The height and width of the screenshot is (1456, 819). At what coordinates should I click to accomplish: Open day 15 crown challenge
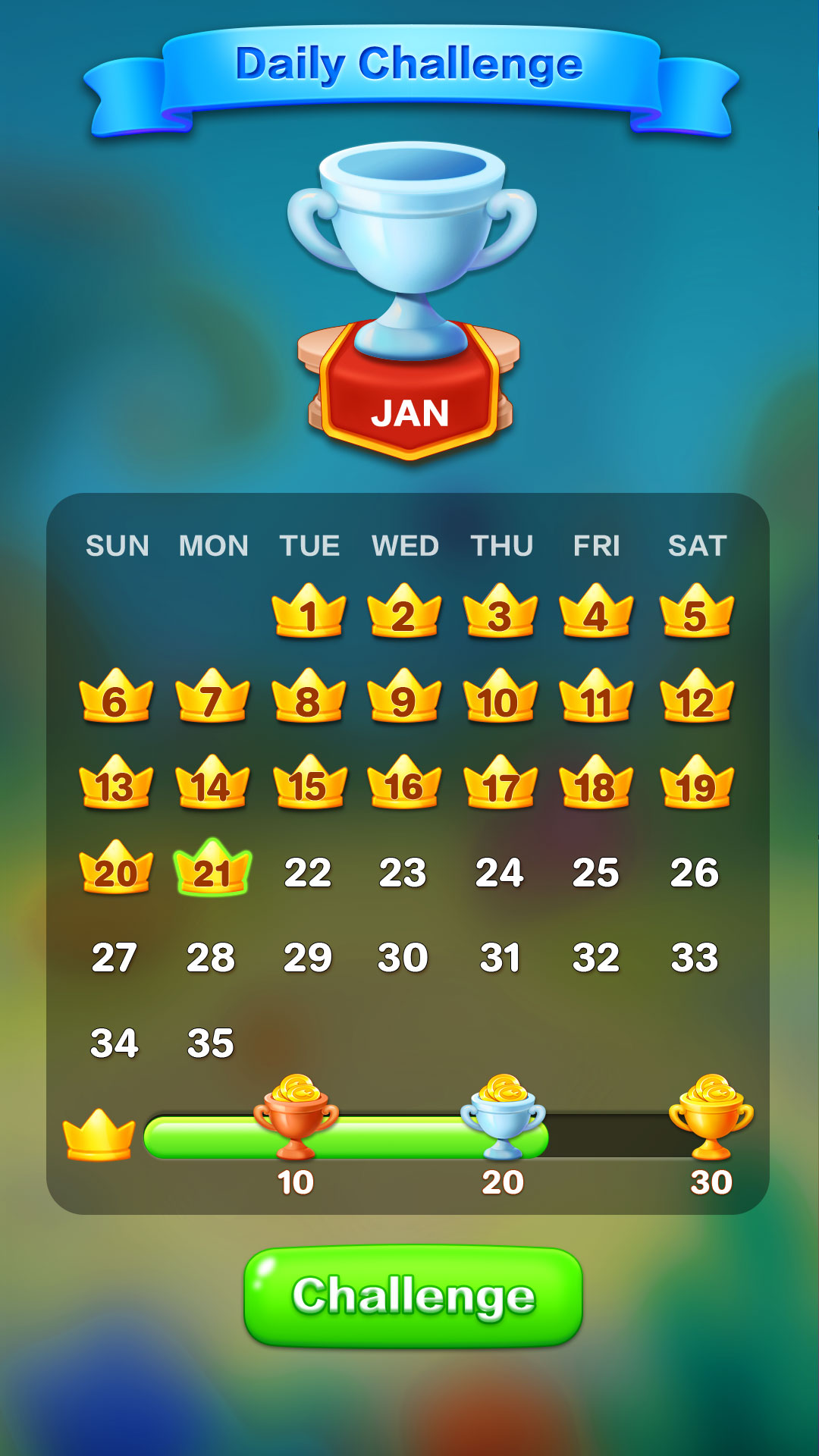pos(309,783)
